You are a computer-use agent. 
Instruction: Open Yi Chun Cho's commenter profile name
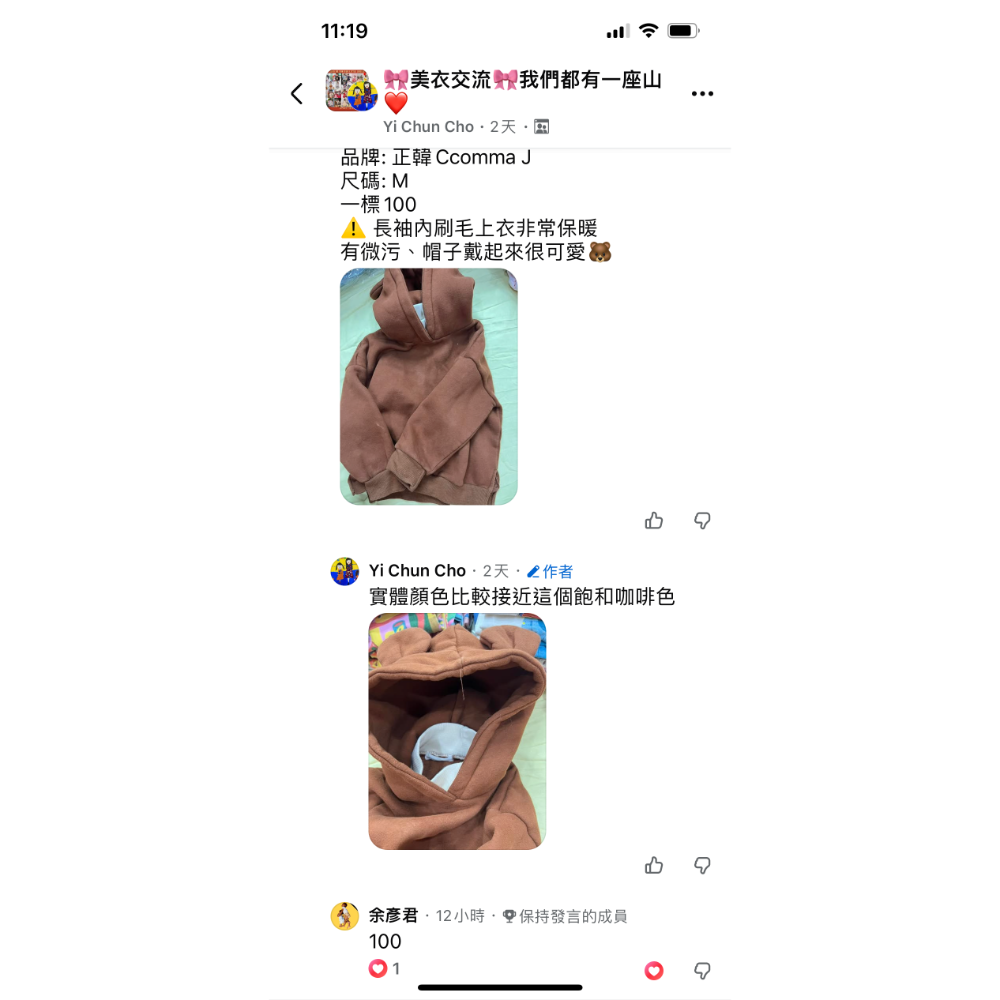point(417,571)
